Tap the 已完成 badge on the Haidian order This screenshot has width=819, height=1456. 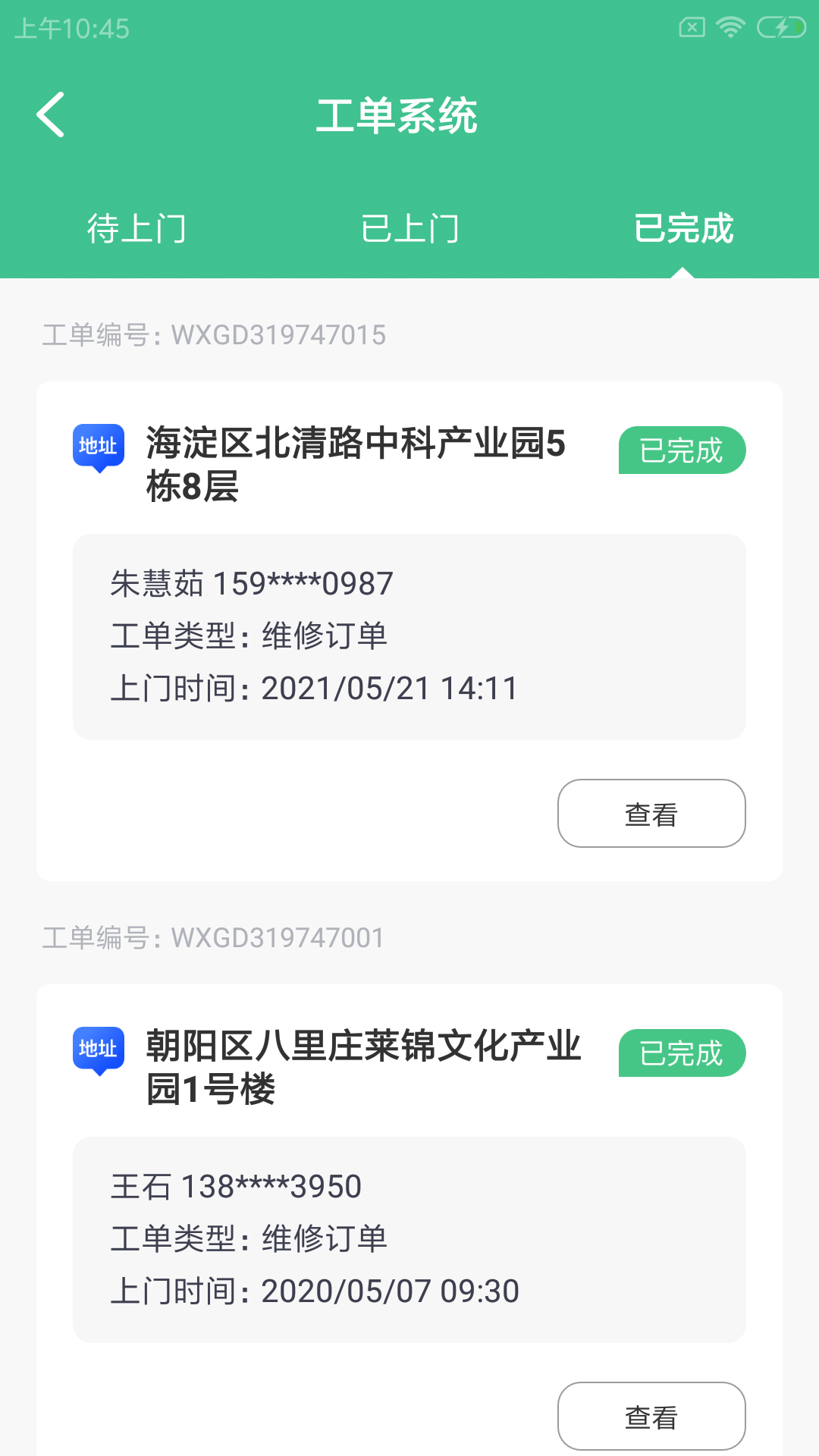681,450
